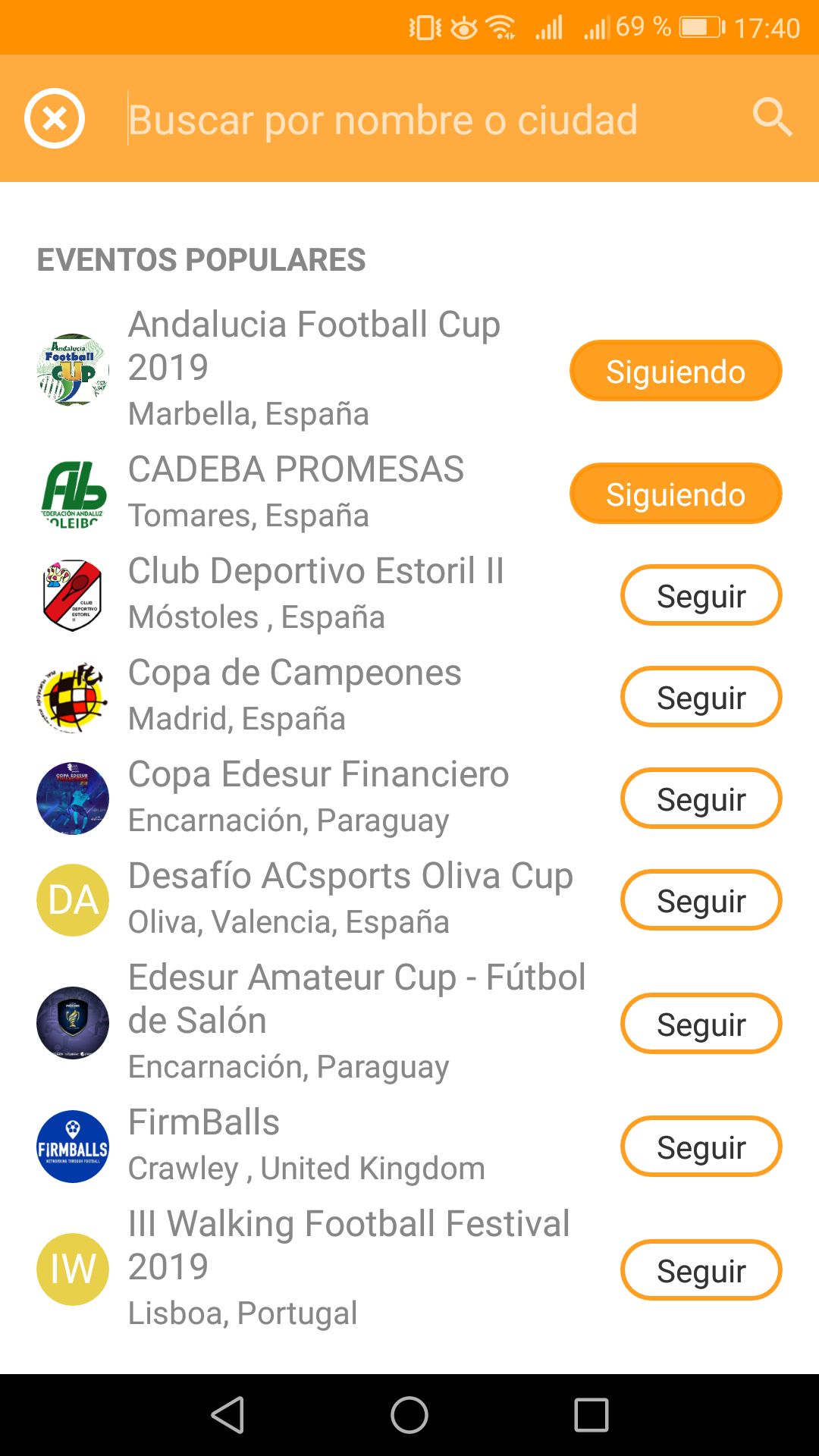The image size is (819, 1456).
Task: Follow Club Deportivo Estoril II
Action: tap(701, 595)
